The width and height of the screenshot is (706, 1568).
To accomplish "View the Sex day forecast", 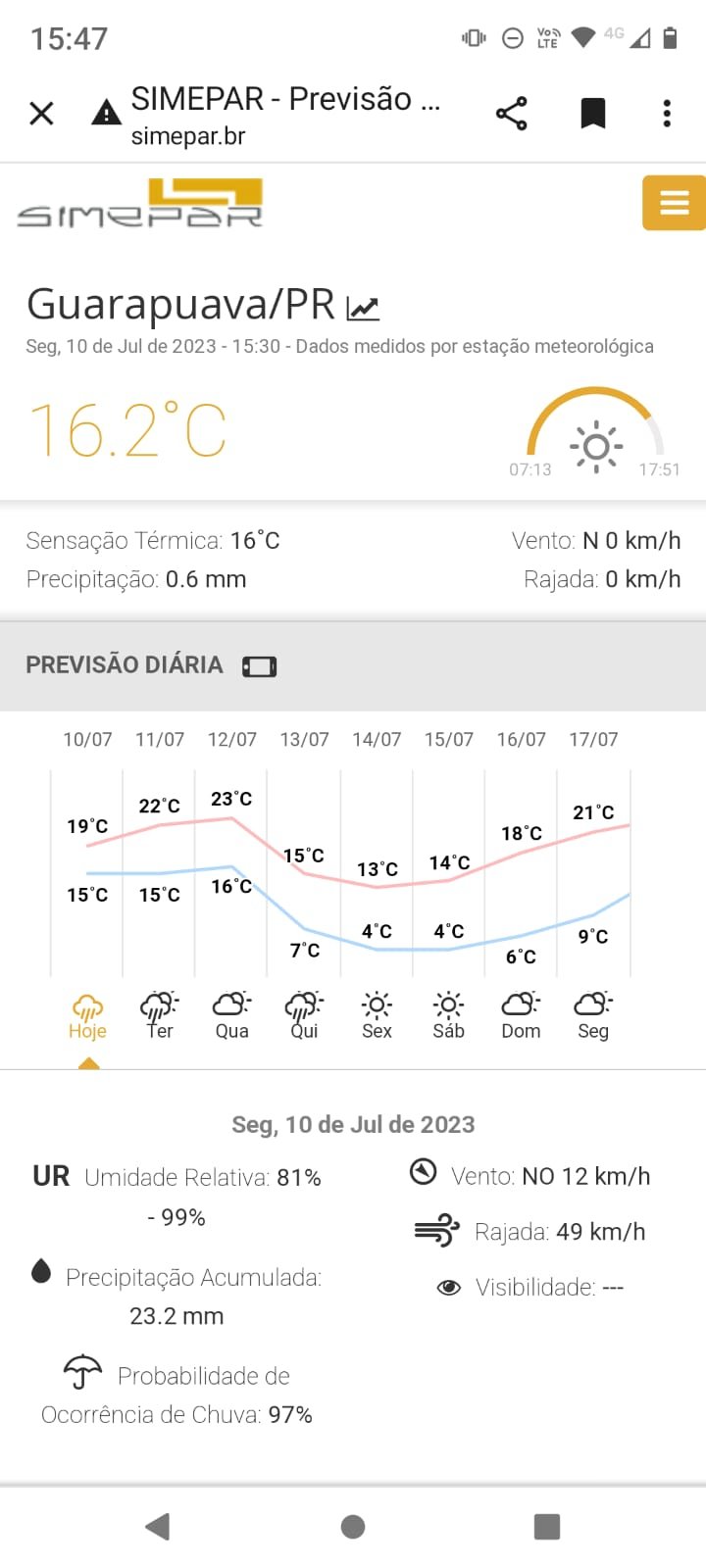I will [x=377, y=1015].
